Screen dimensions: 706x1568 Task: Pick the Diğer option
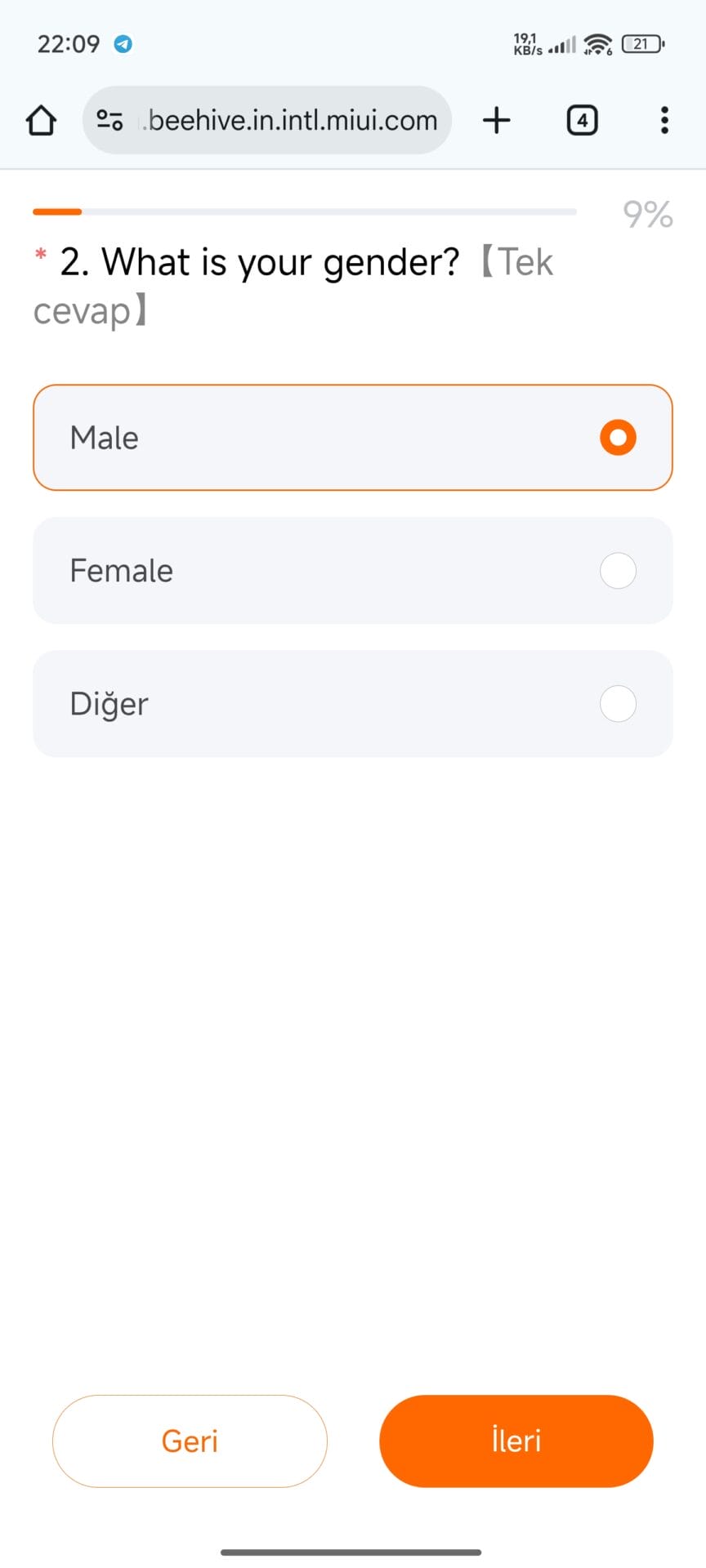(x=352, y=704)
